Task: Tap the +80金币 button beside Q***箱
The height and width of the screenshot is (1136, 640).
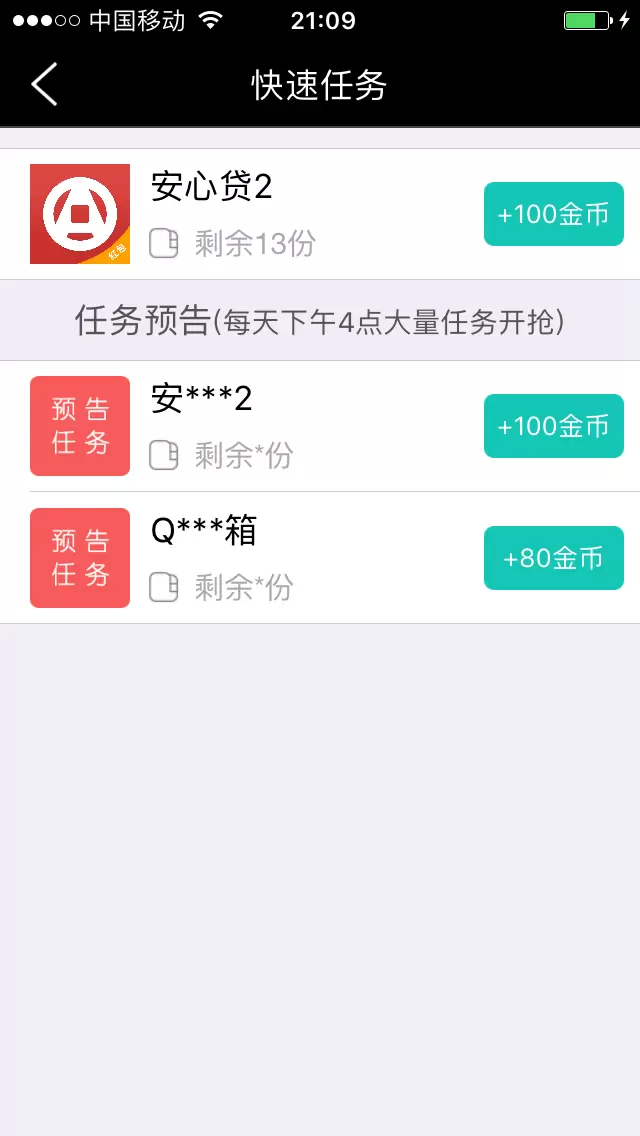Action: [x=553, y=558]
